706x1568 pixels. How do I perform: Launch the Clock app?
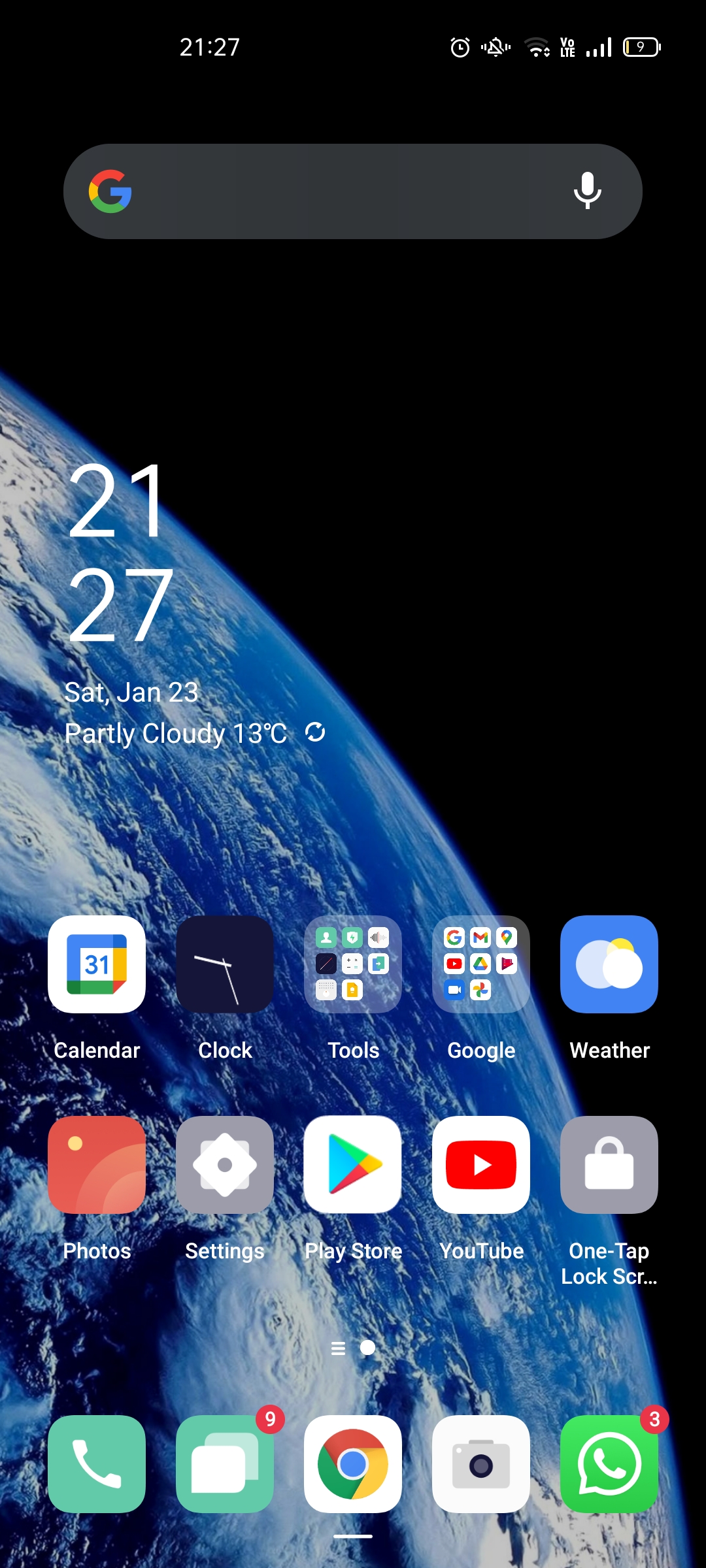pyautogui.click(x=225, y=964)
